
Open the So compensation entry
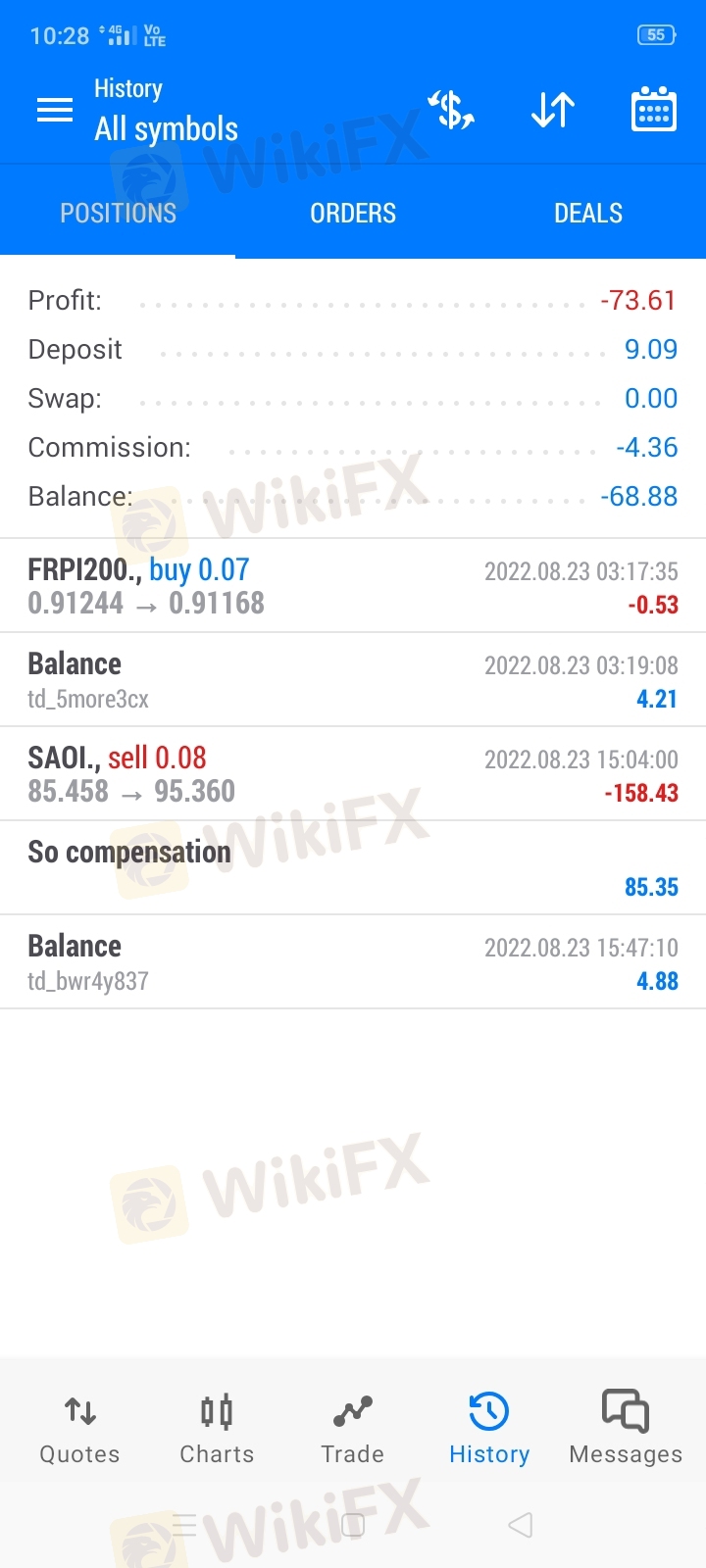pos(353,868)
